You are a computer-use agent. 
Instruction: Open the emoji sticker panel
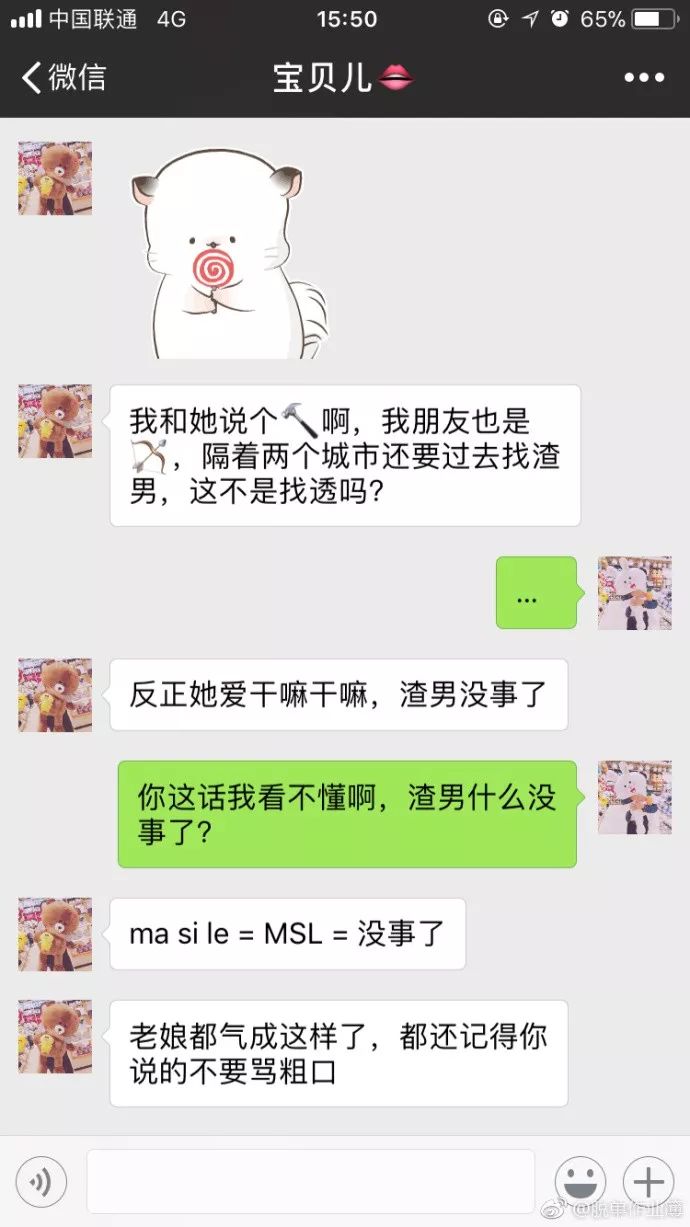(580, 1182)
